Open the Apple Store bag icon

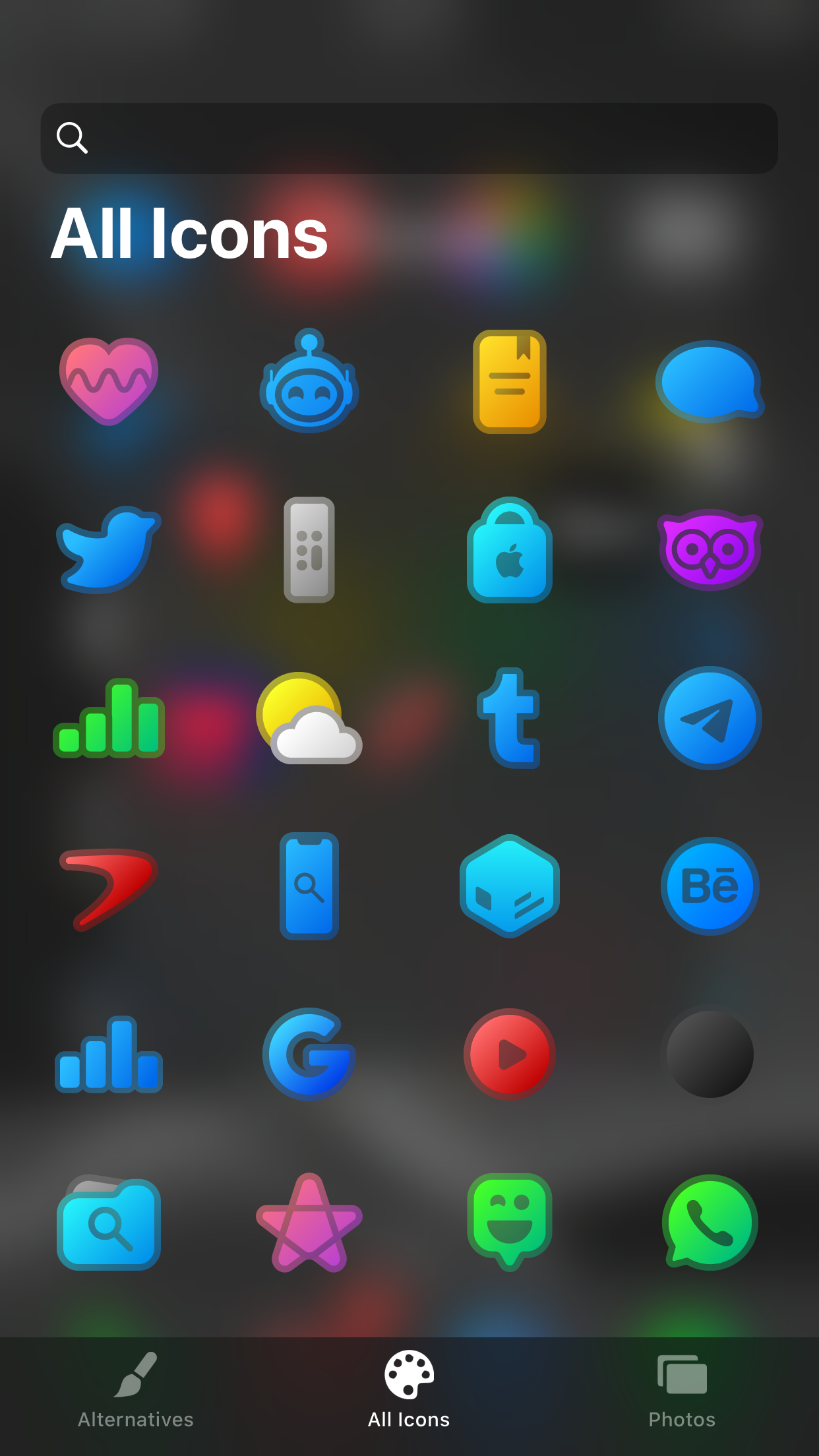click(x=510, y=549)
